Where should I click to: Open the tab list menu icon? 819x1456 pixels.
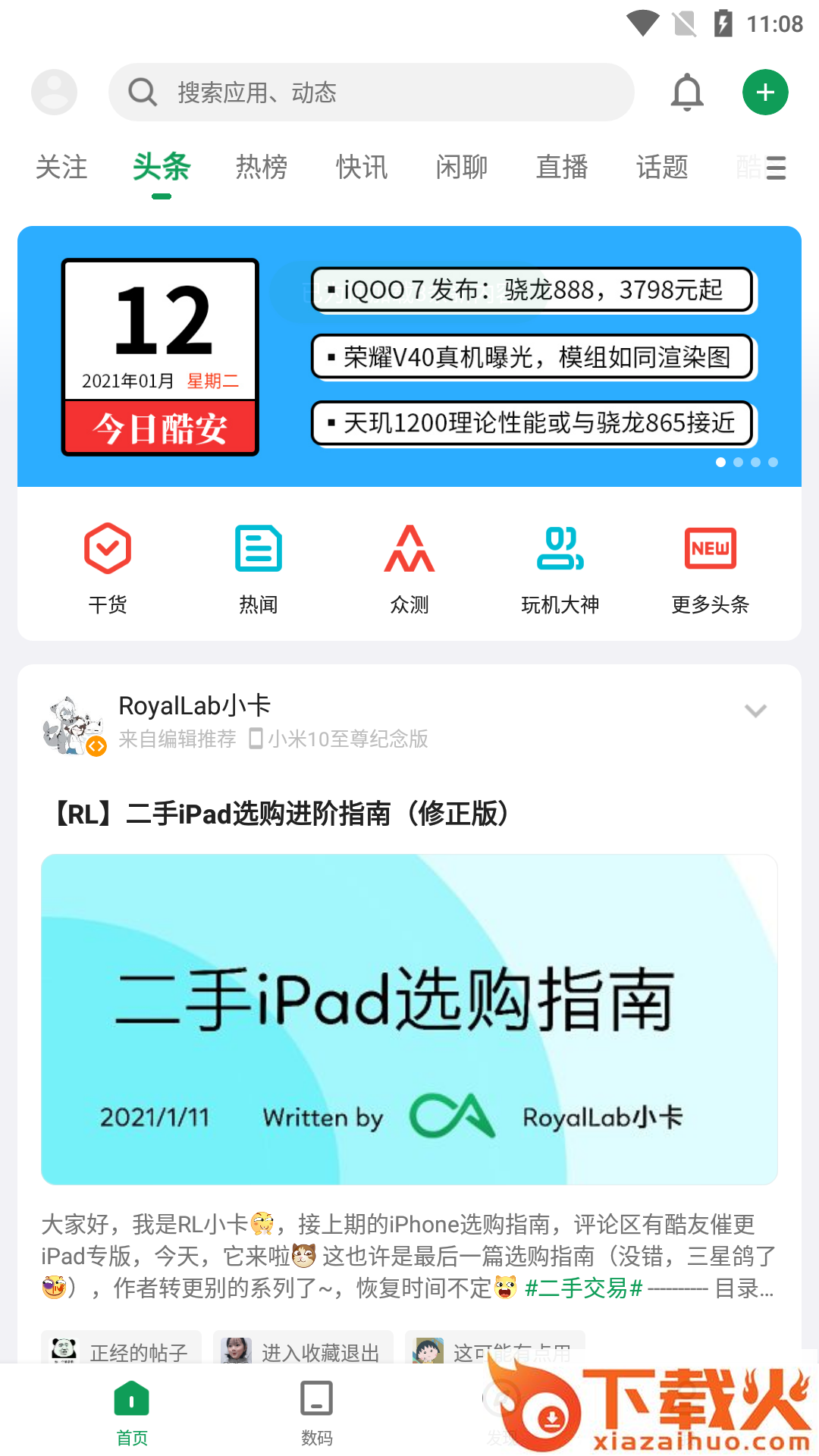coord(776,168)
